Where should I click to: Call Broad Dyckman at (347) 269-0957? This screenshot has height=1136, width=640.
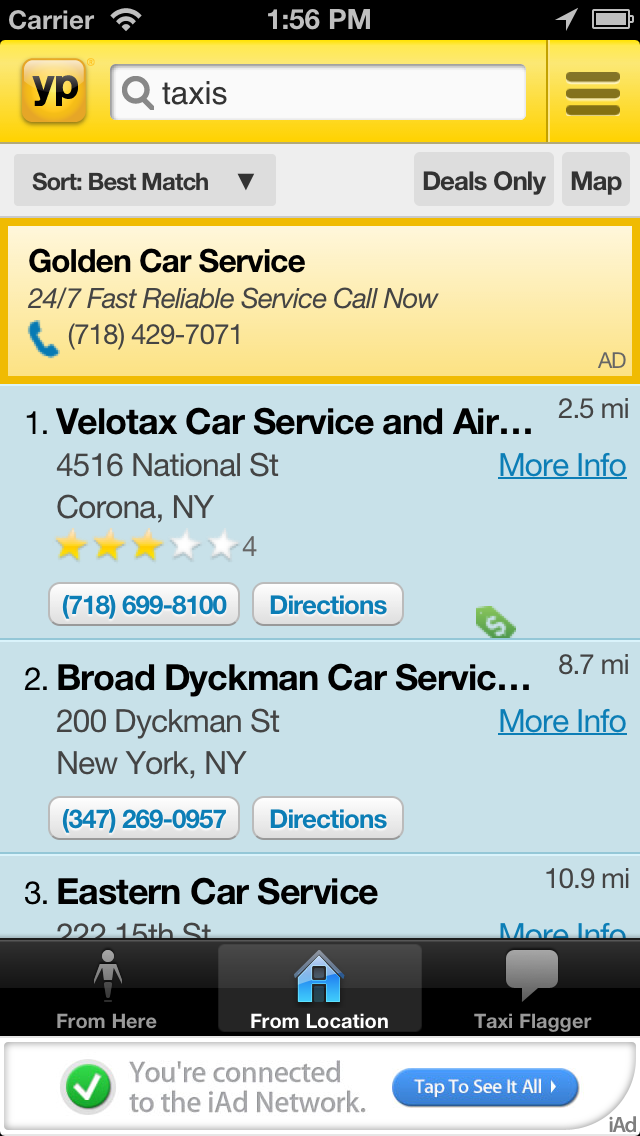[144, 819]
